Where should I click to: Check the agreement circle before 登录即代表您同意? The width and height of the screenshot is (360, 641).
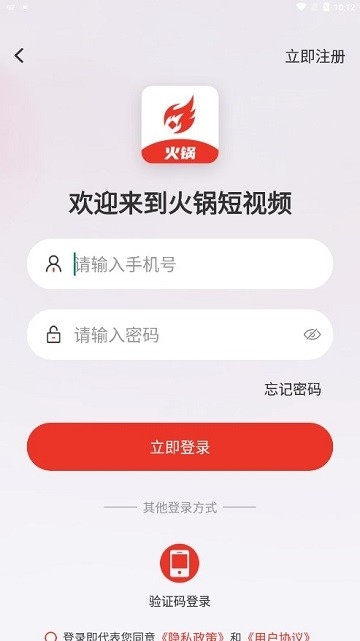[x=51, y=637]
